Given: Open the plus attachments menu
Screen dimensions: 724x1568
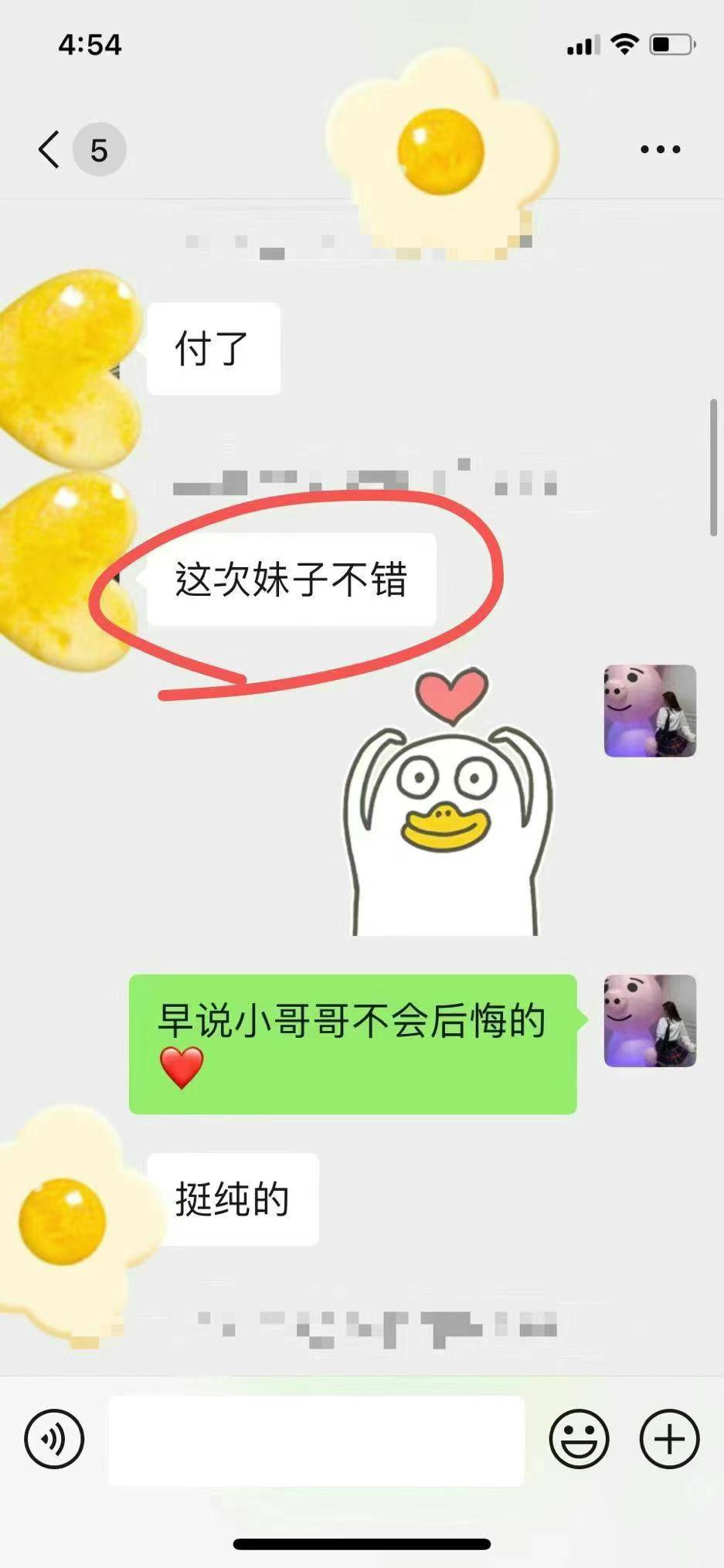Looking at the screenshot, I should tap(669, 1439).
